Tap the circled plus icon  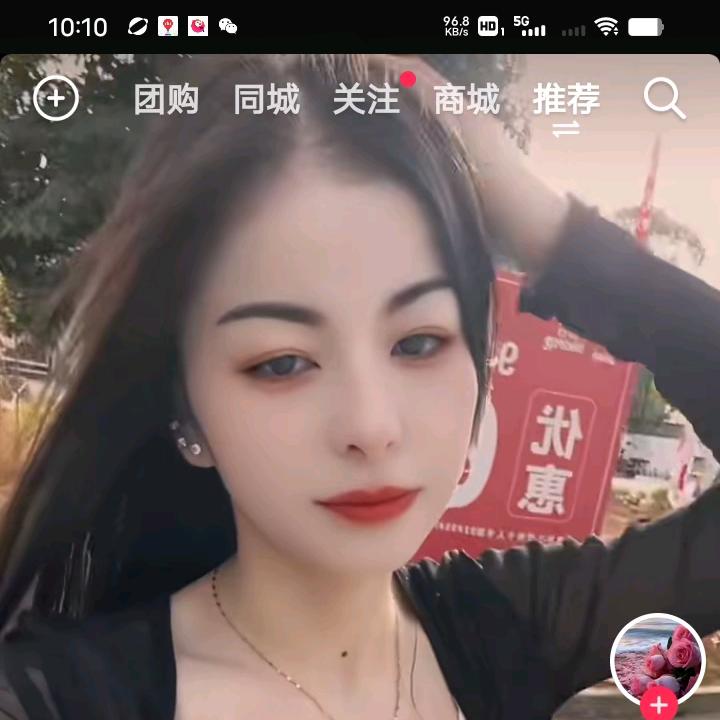pyautogui.click(x=56, y=99)
